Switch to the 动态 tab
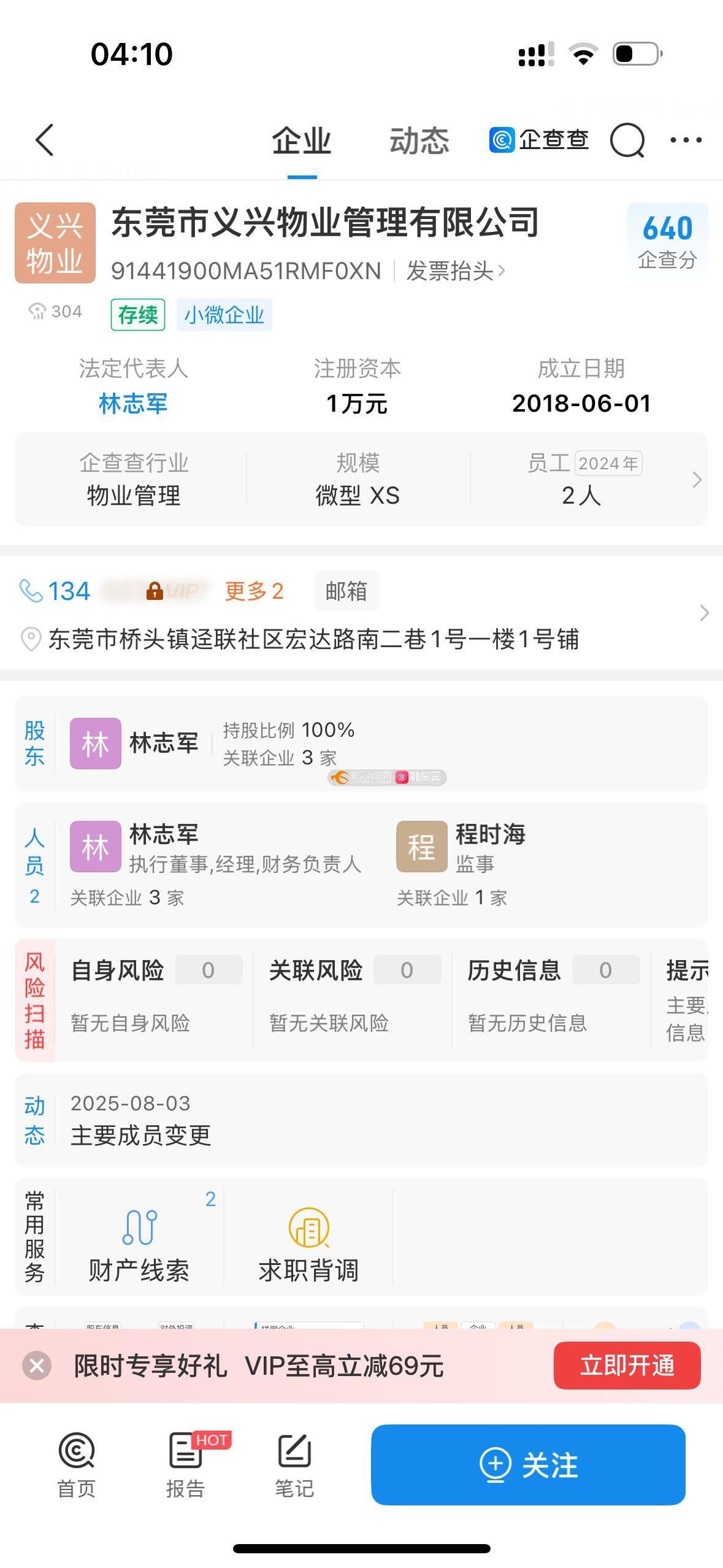The width and height of the screenshot is (723, 1568). (419, 141)
